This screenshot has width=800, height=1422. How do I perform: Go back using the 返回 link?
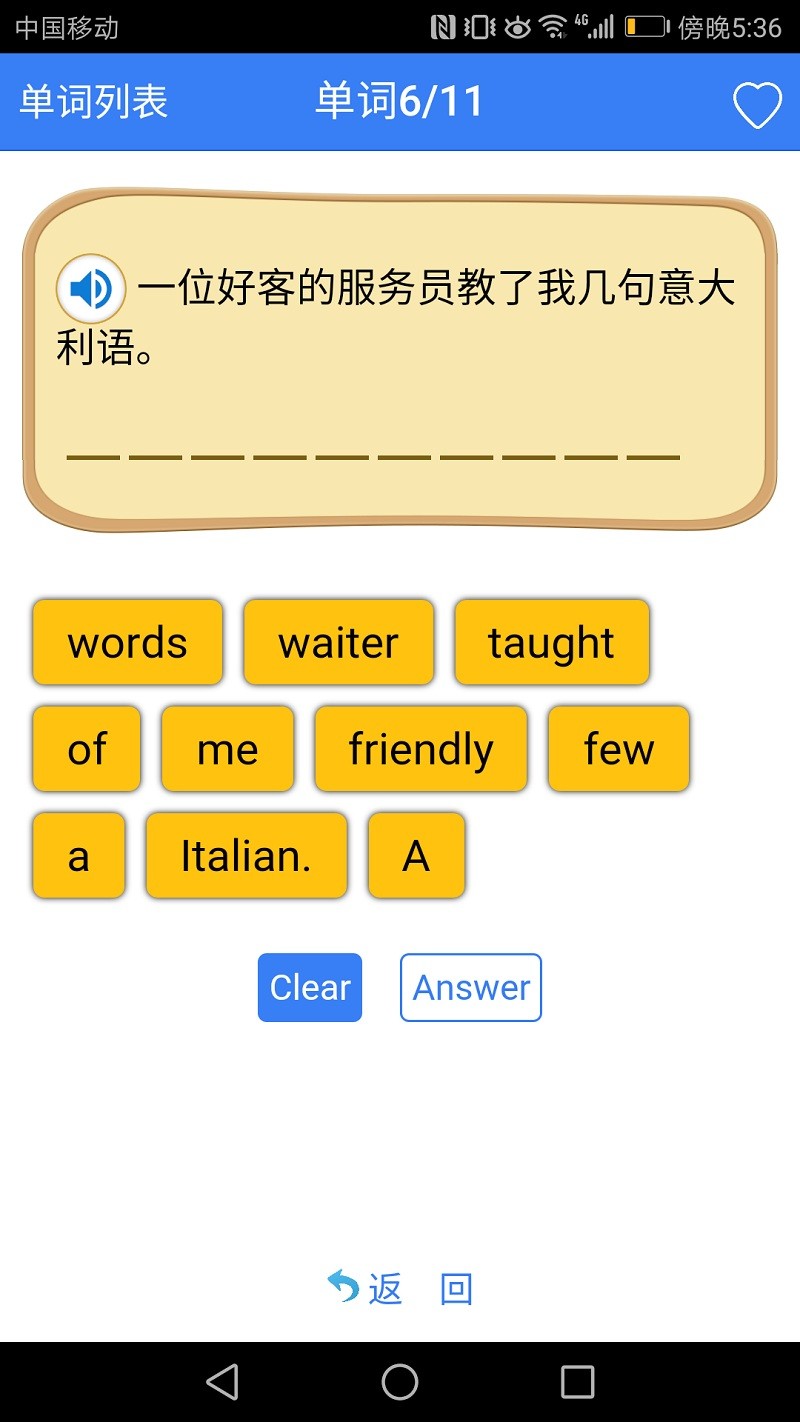click(400, 1289)
